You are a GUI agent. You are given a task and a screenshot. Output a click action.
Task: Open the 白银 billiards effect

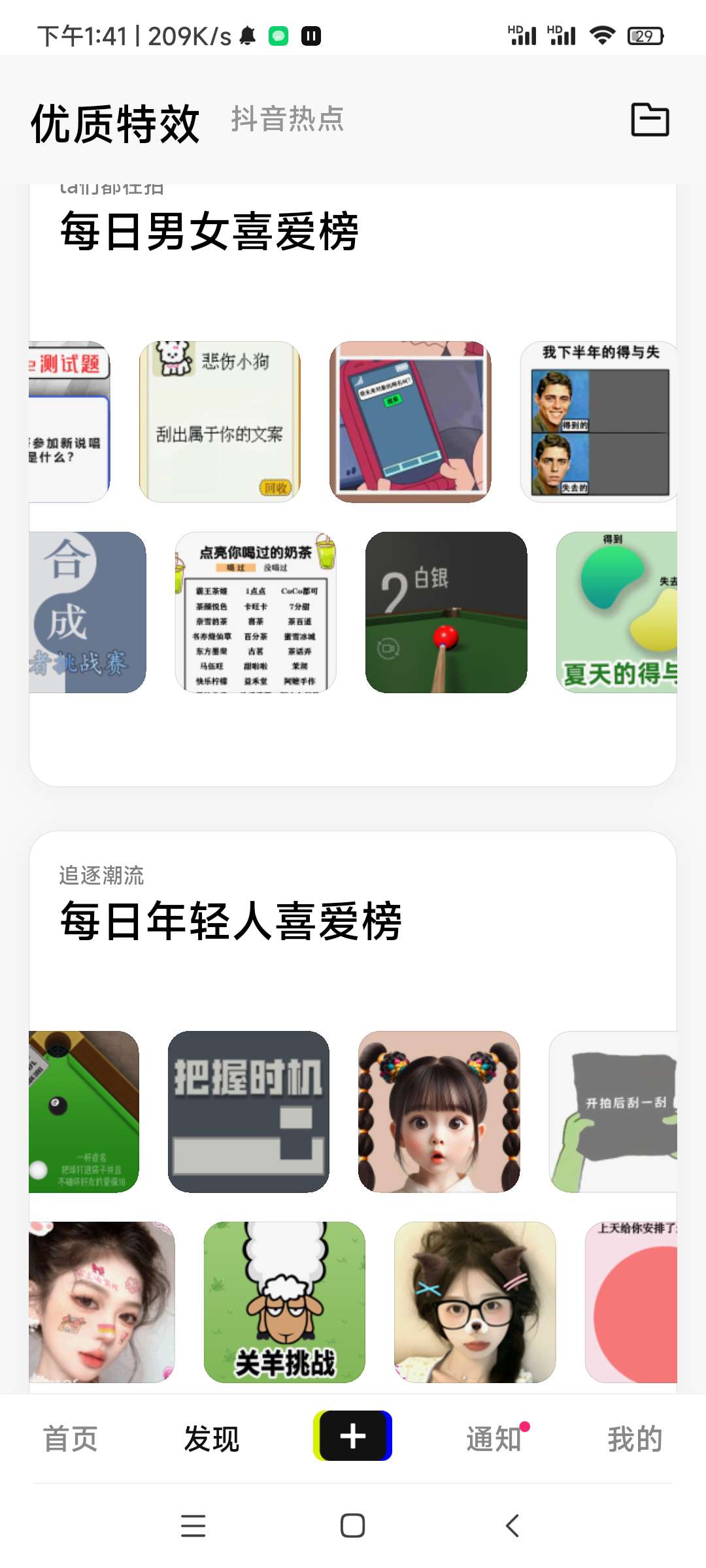pyautogui.click(x=446, y=612)
